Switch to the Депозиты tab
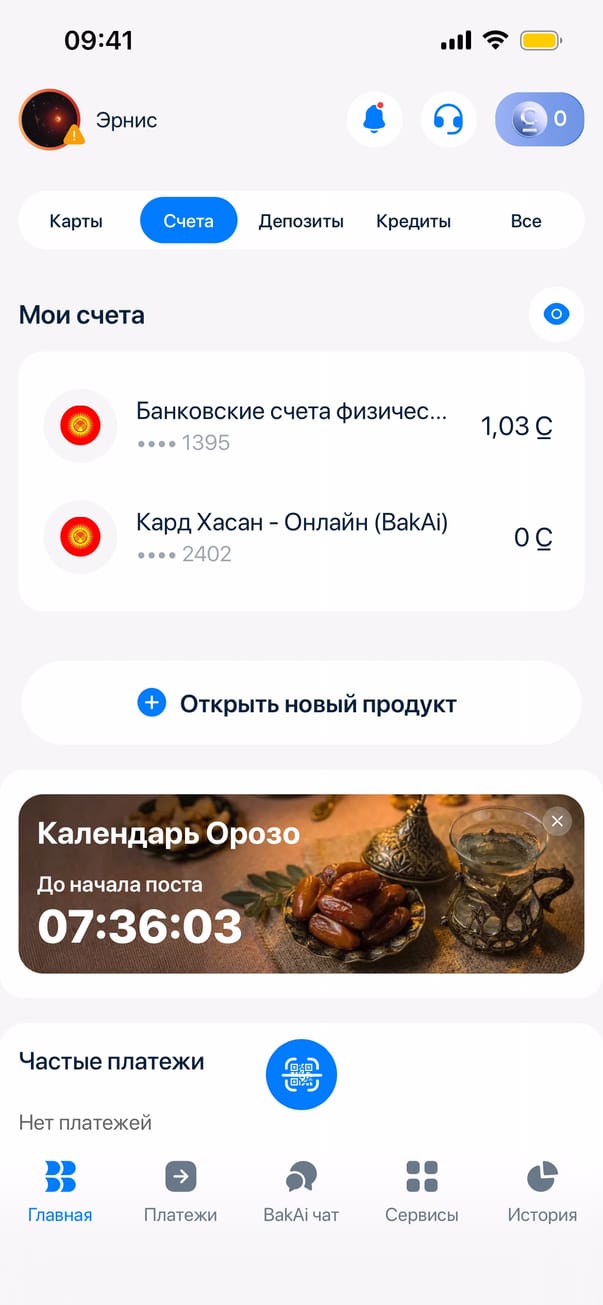Screen dimensions: 603x1305 (x=301, y=221)
